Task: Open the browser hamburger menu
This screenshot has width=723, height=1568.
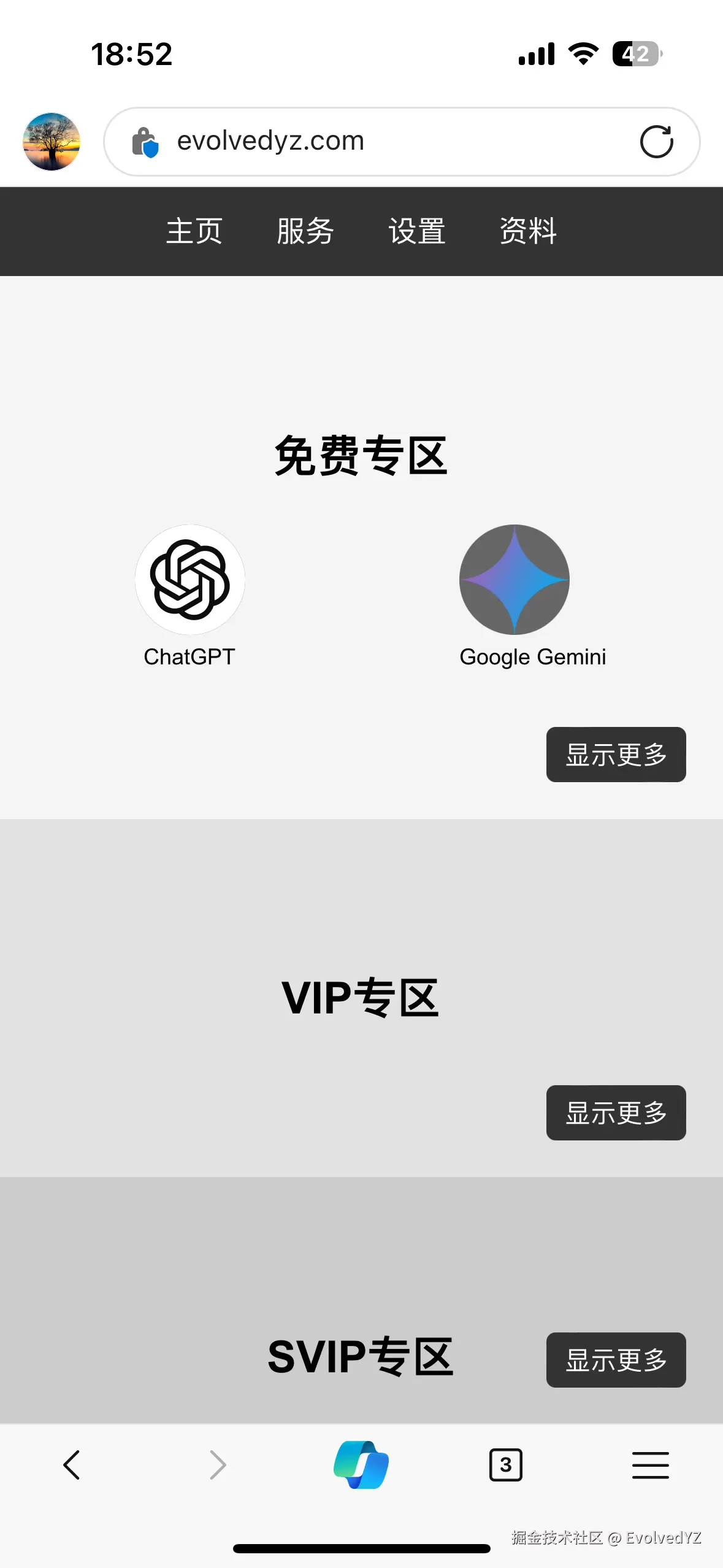Action: [x=651, y=1465]
